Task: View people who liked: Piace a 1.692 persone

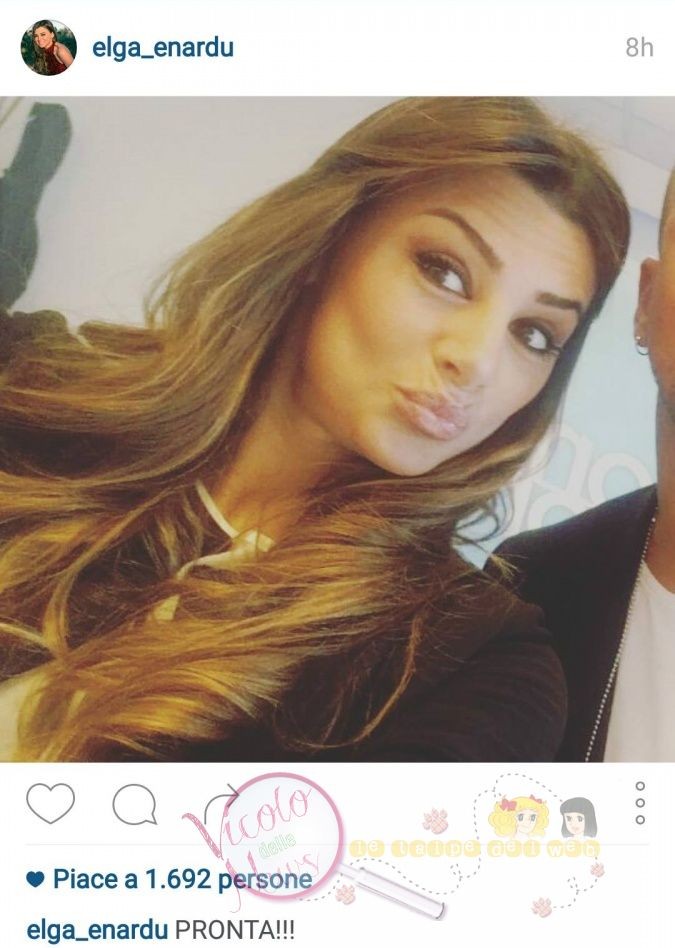Action: click(182, 880)
